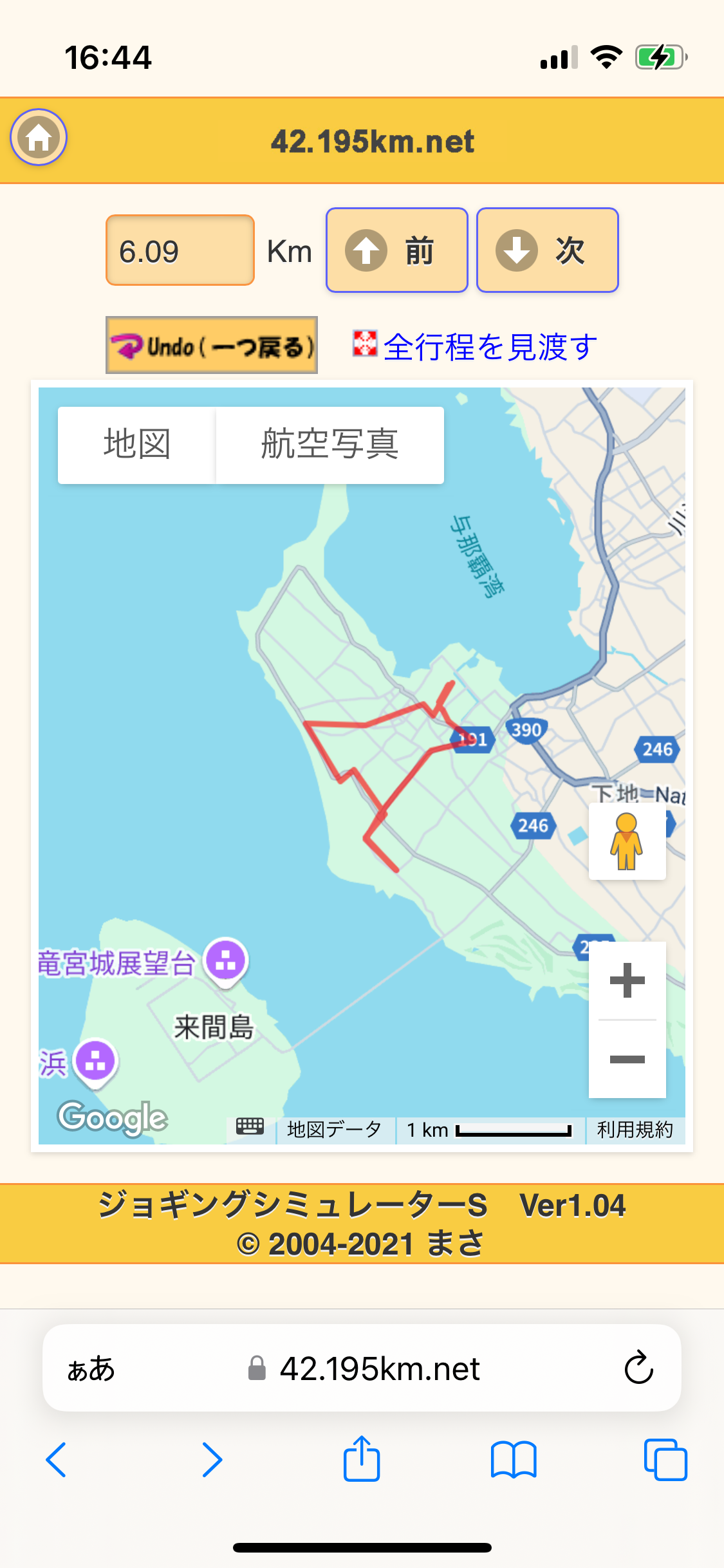This screenshot has width=724, height=1568.
Task: Zoom out on the map
Action: tap(627, 1059)
